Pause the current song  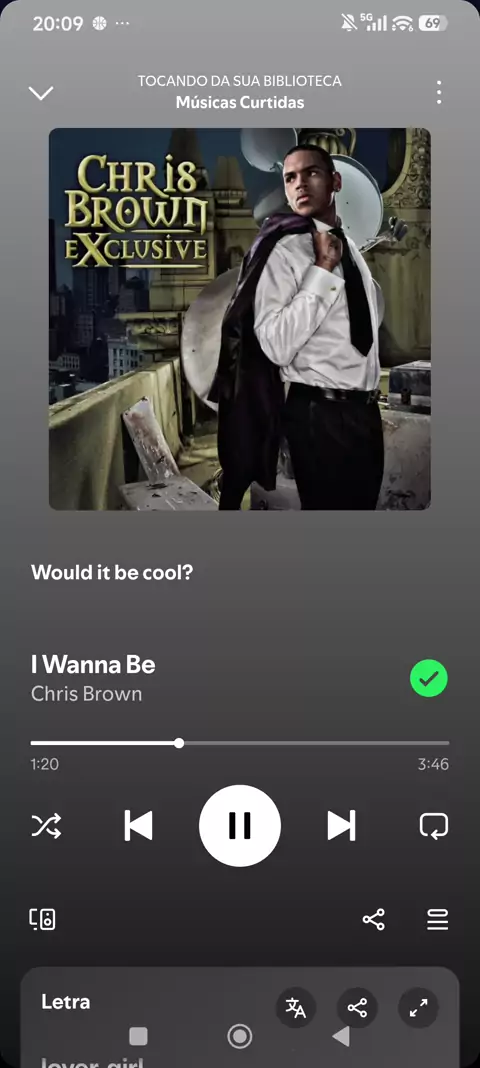(x=240, y=826)
